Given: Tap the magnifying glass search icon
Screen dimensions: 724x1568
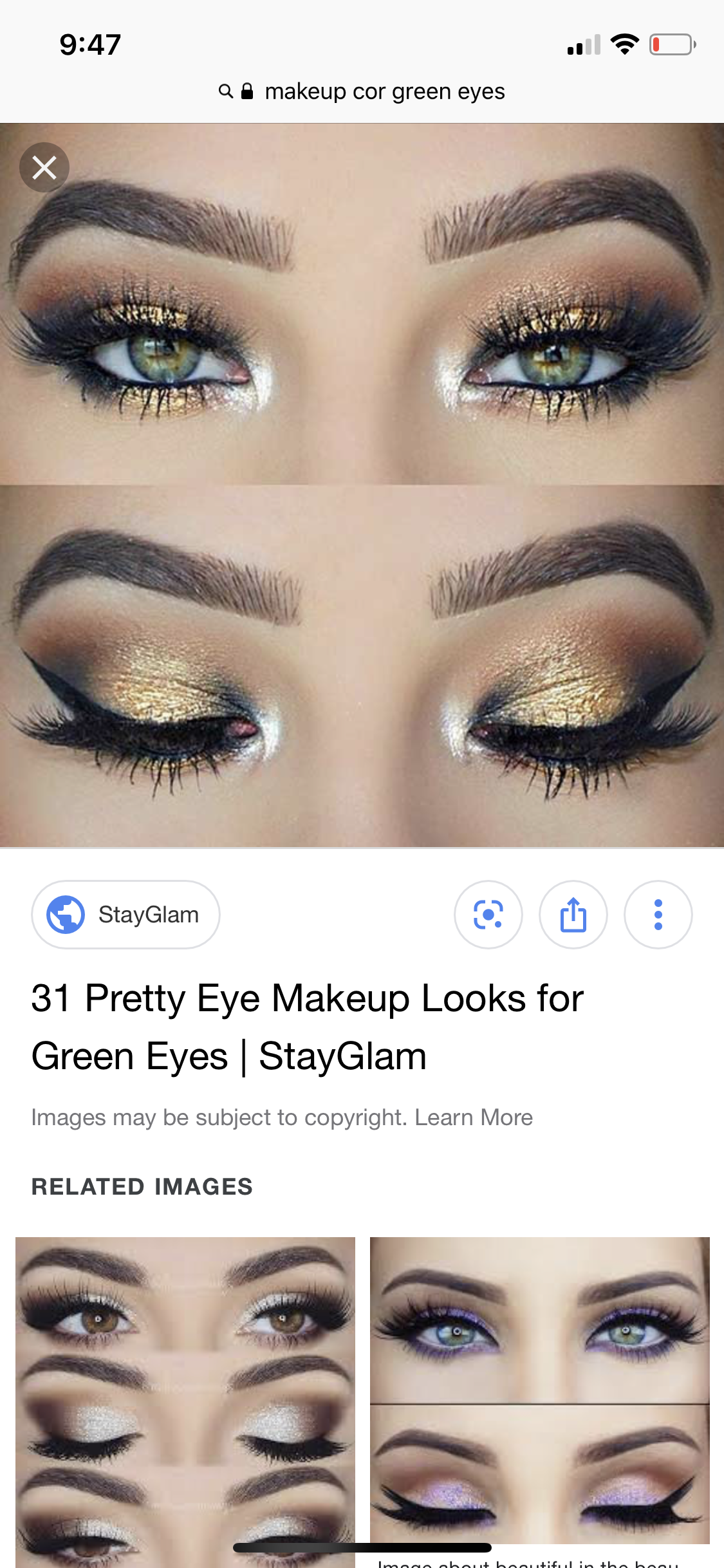Looking at the screenshot, I should click(x=226, y=91).
